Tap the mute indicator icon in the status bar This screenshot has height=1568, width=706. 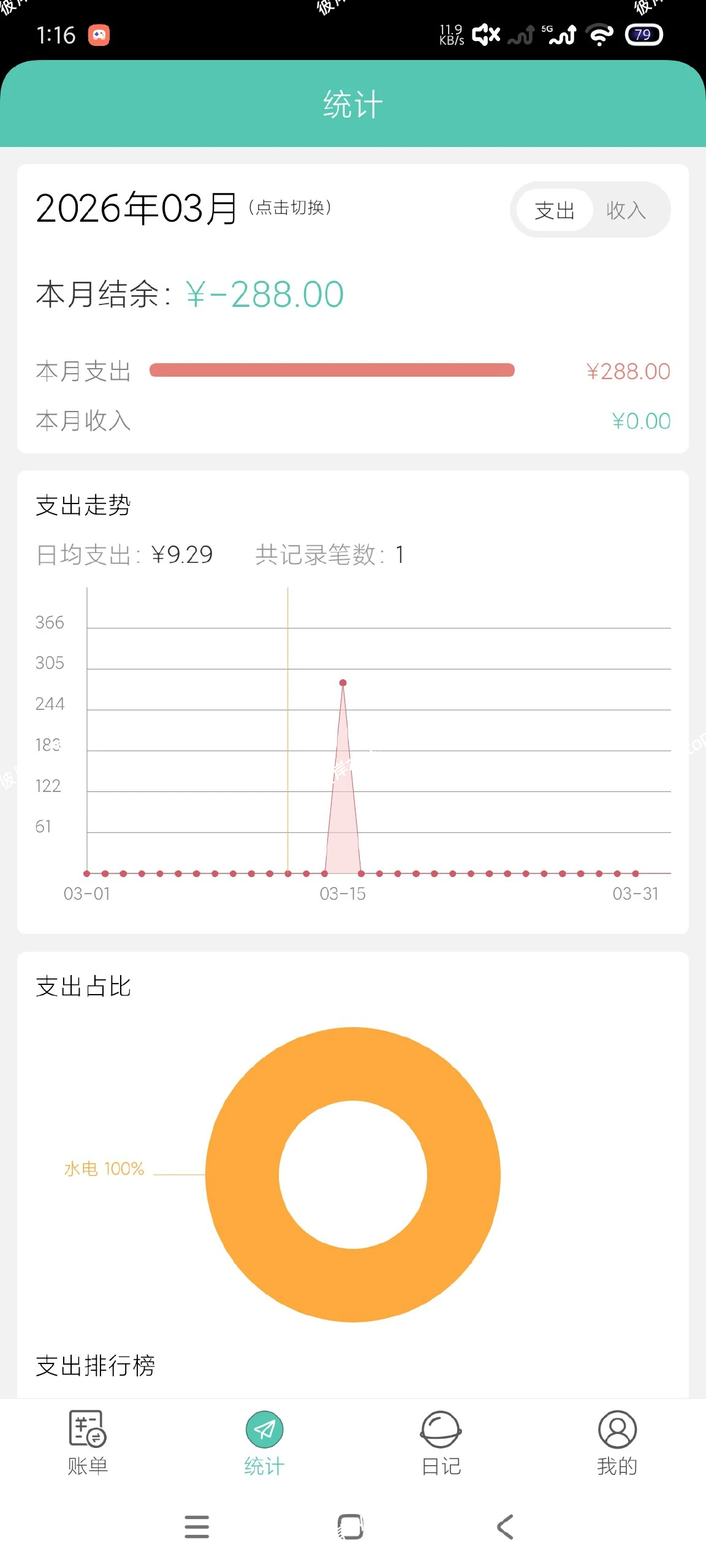click(x=485, y=35)
